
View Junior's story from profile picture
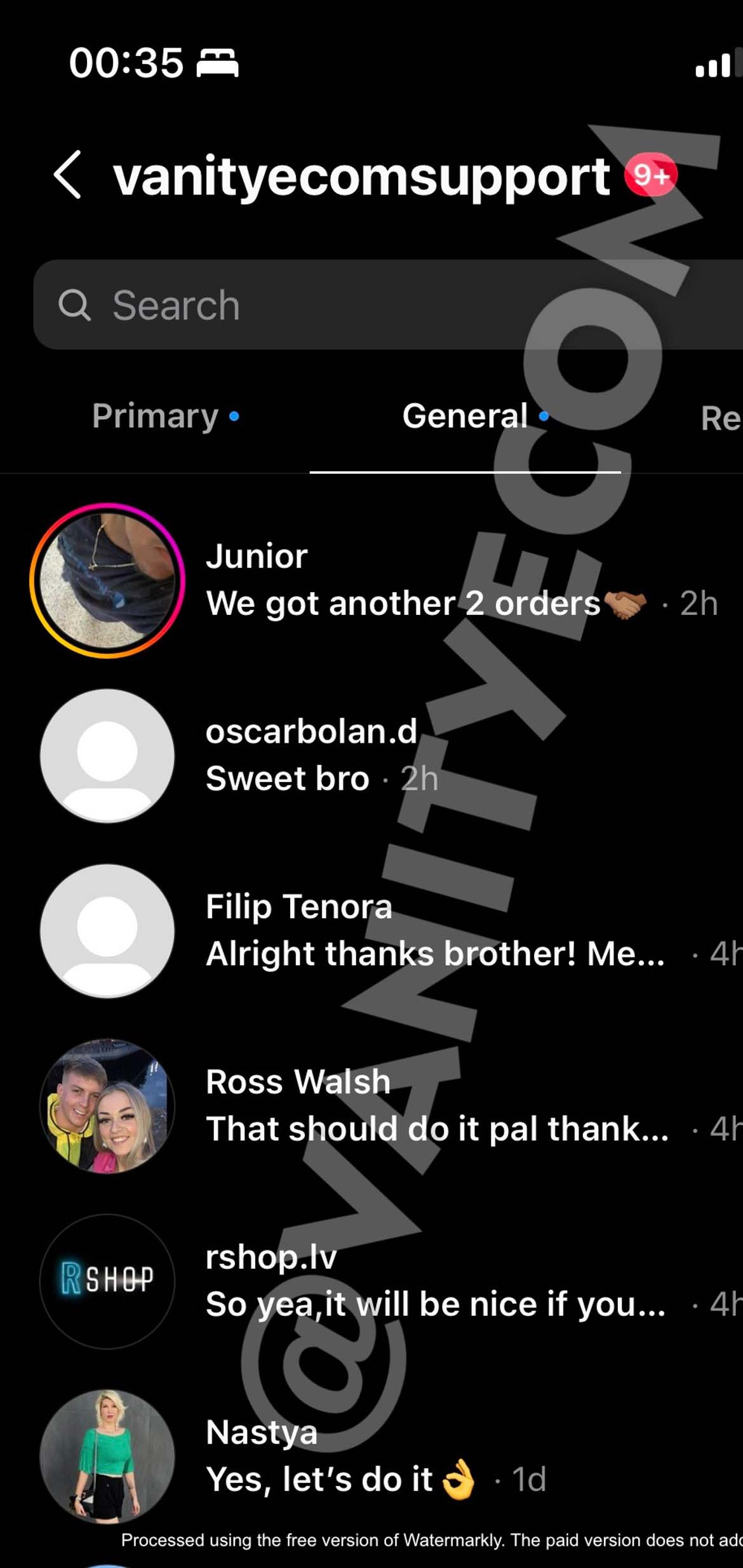click(107, 581)
